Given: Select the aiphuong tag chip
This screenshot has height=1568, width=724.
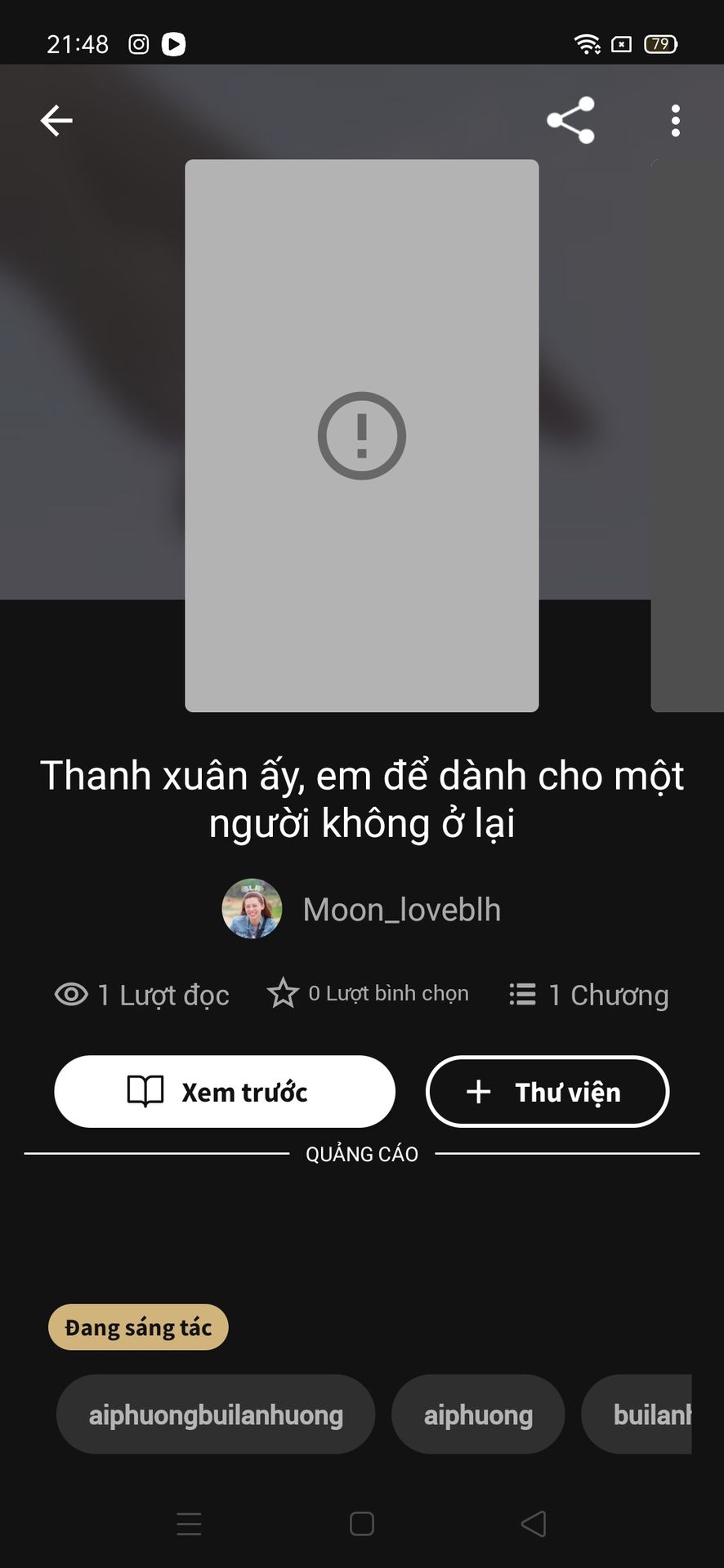Looking at the screenshot, I should (478, 1414).
